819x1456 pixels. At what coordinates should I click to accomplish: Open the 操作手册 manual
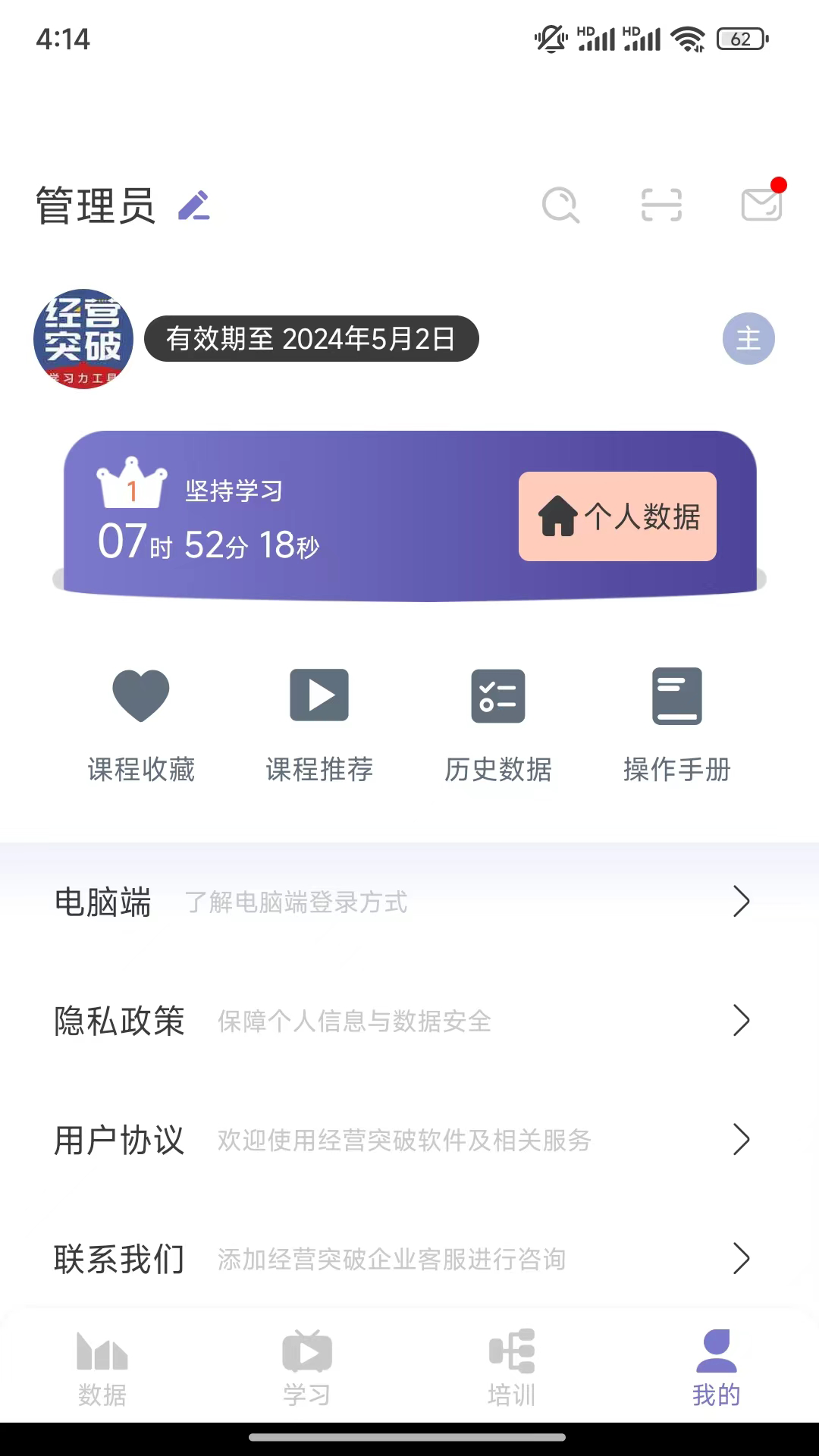pos(676,724)
